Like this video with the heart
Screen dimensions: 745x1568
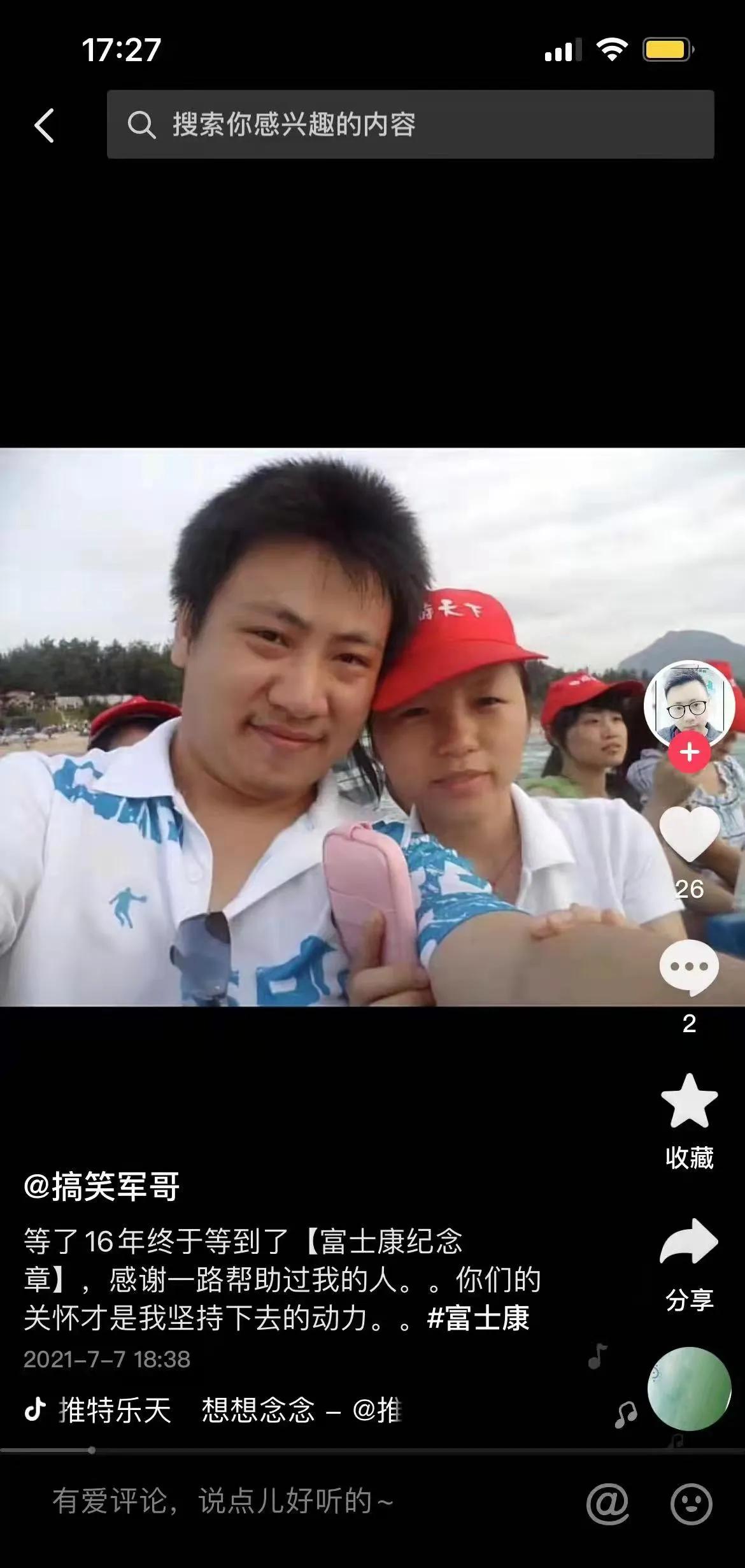pos(689,834)
